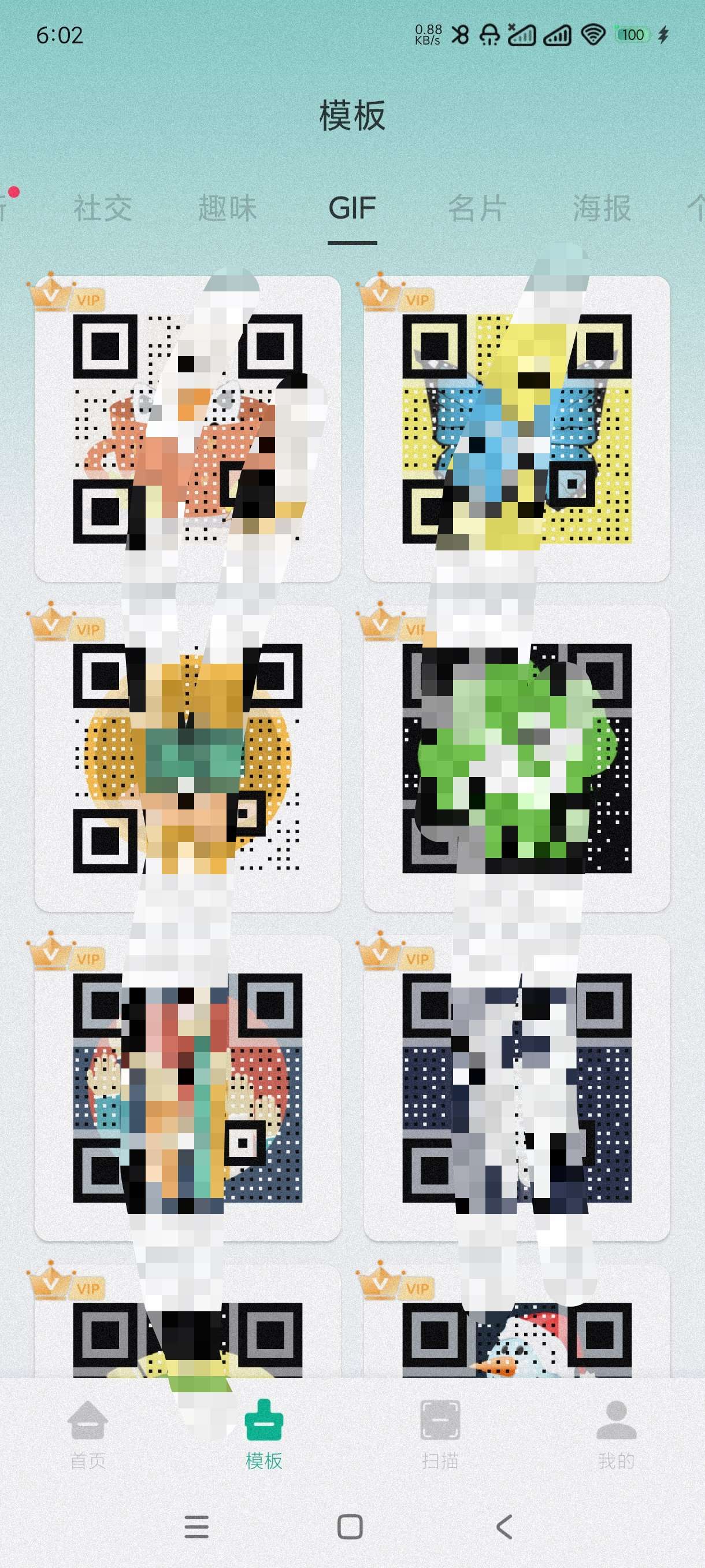Open the orange cat QR template
This screenshot has width=705, height=1568.
tap(187, 429)
